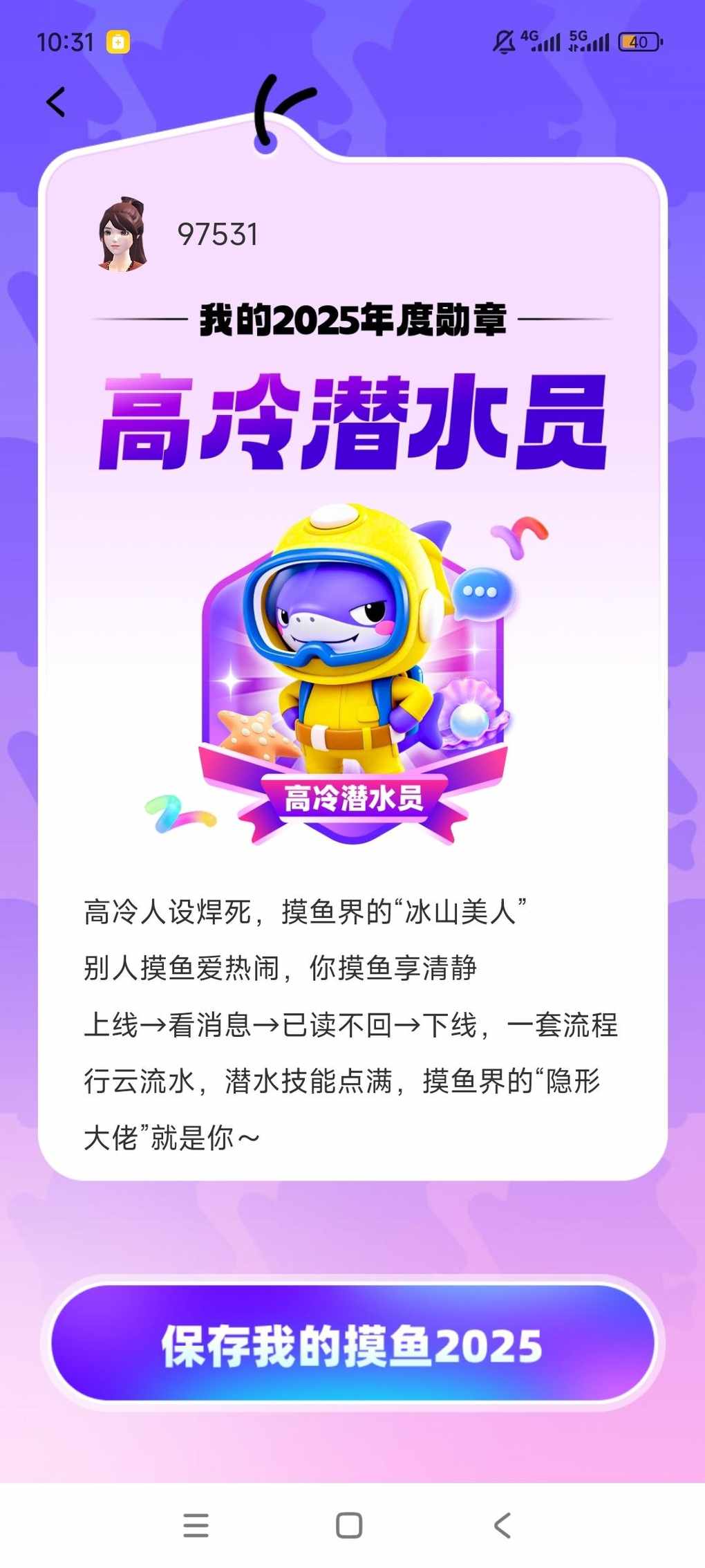Tap the 保存我的摸鱼2025 button

coord(352,1345)
